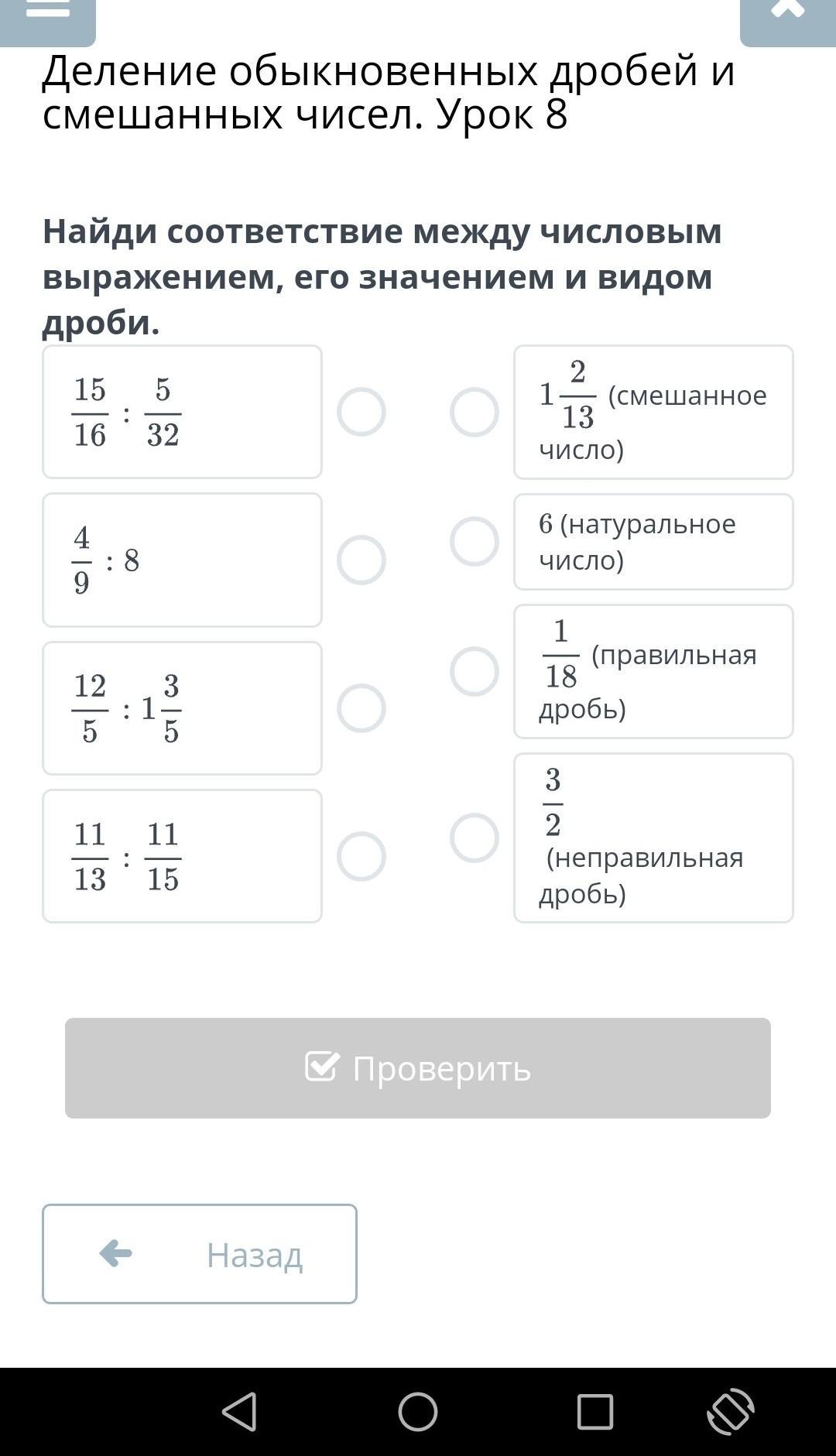Tap the system back triangle
The image size is (836, 1456).
tap(240, 1412)
